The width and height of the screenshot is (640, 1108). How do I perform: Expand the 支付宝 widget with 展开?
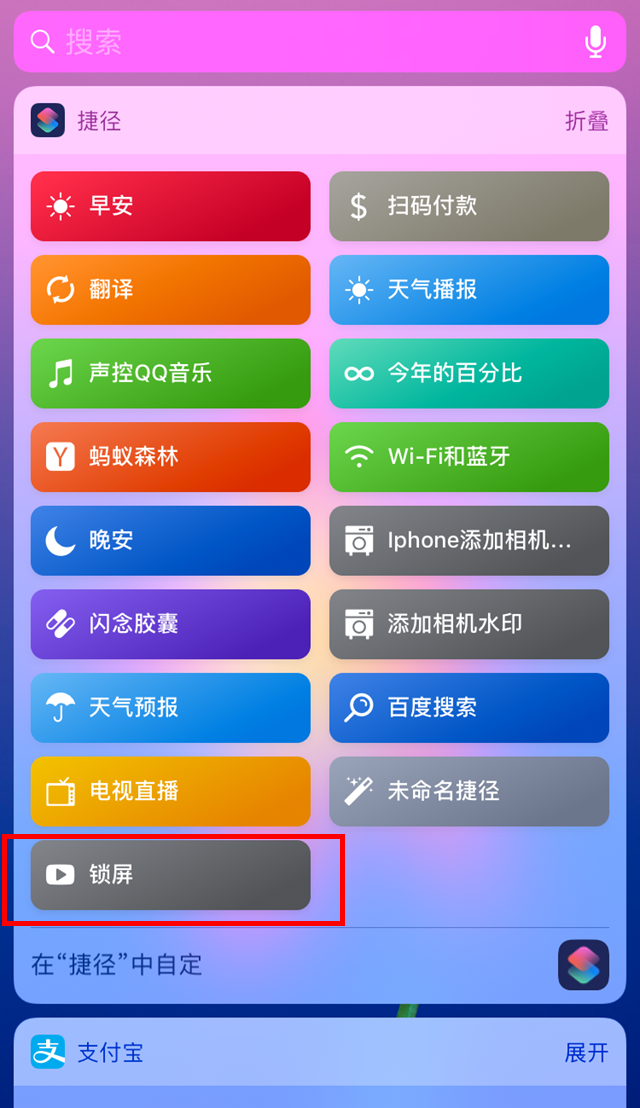click(x=586, y=1052)
